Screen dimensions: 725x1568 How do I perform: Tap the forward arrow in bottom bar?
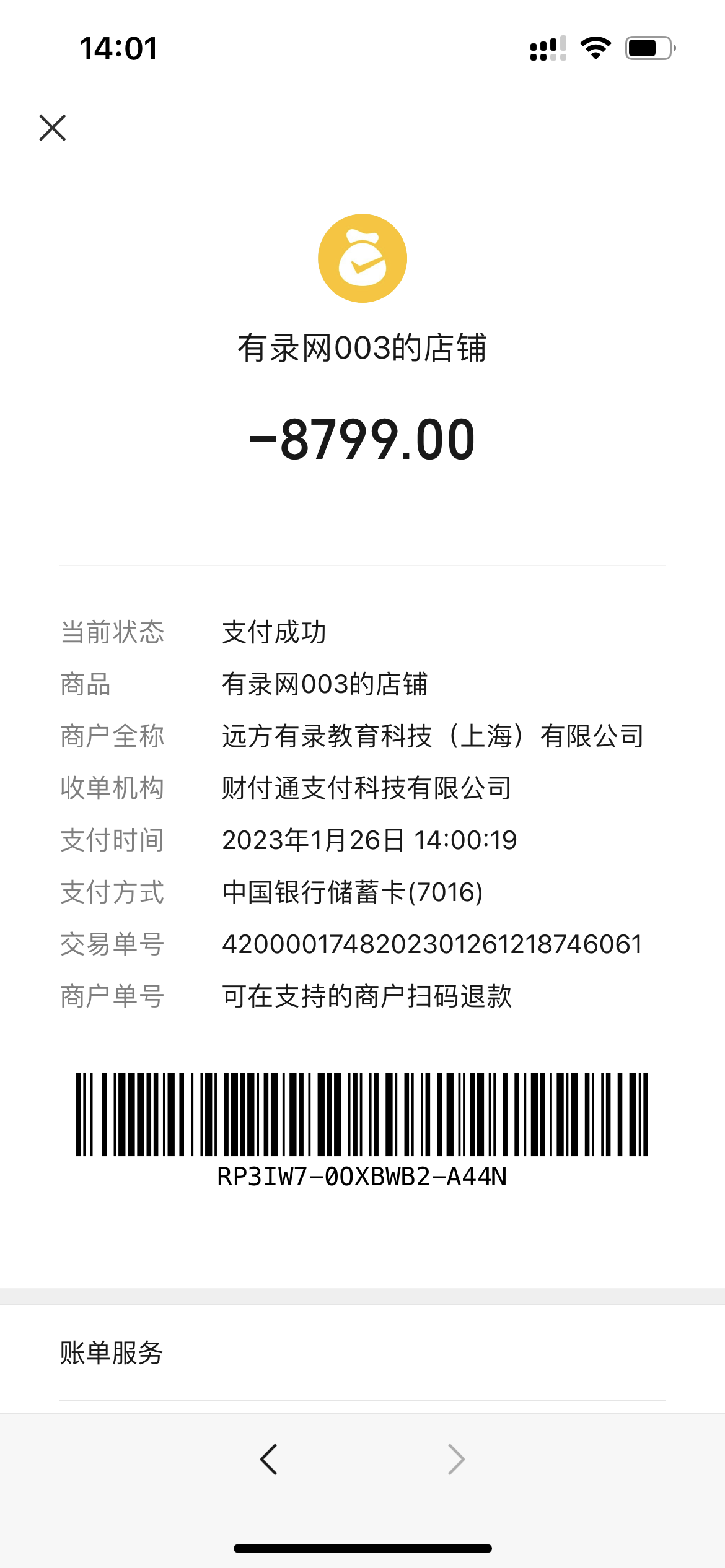tap(456, 1459)
